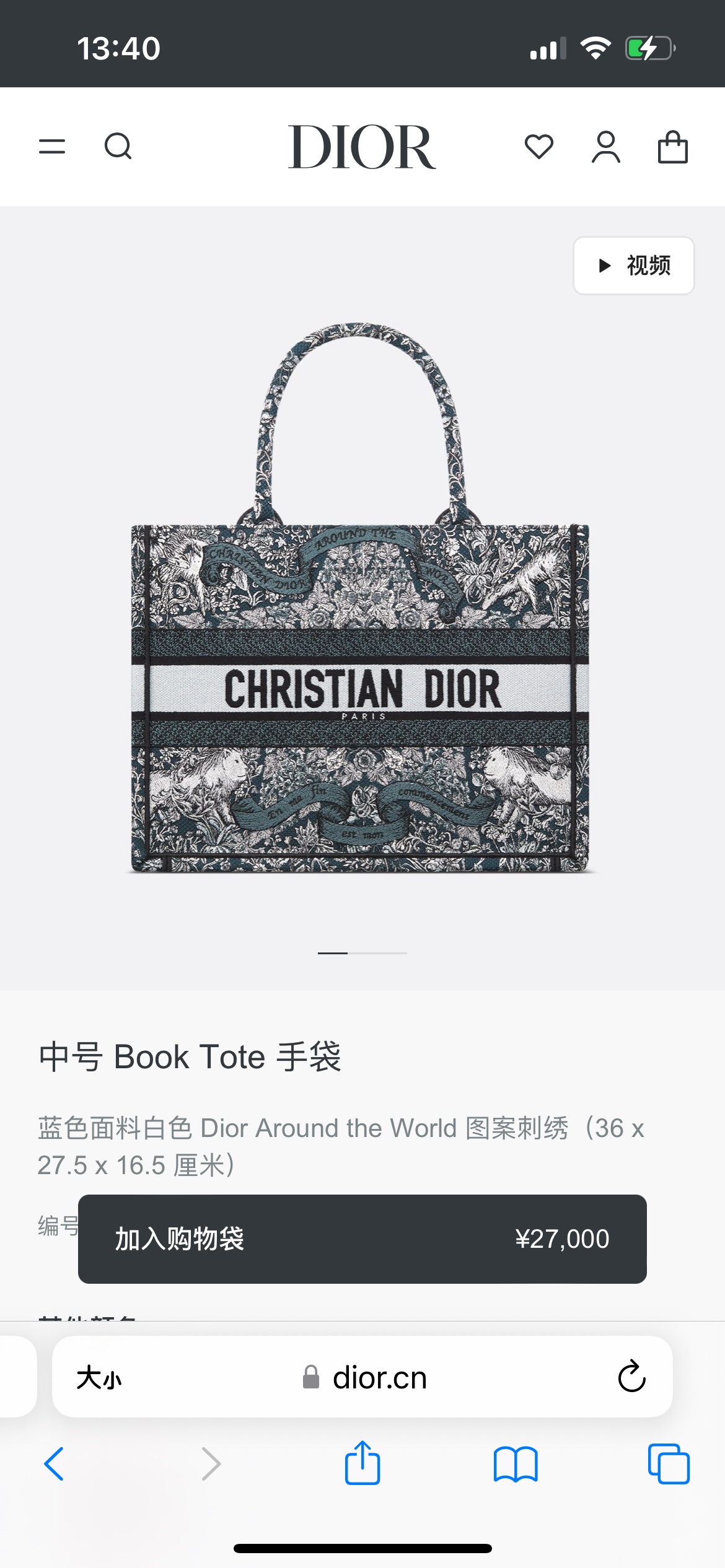The image size is (725, 1568).
Task: Open the wishlist heart
Action: pos(538,147)
